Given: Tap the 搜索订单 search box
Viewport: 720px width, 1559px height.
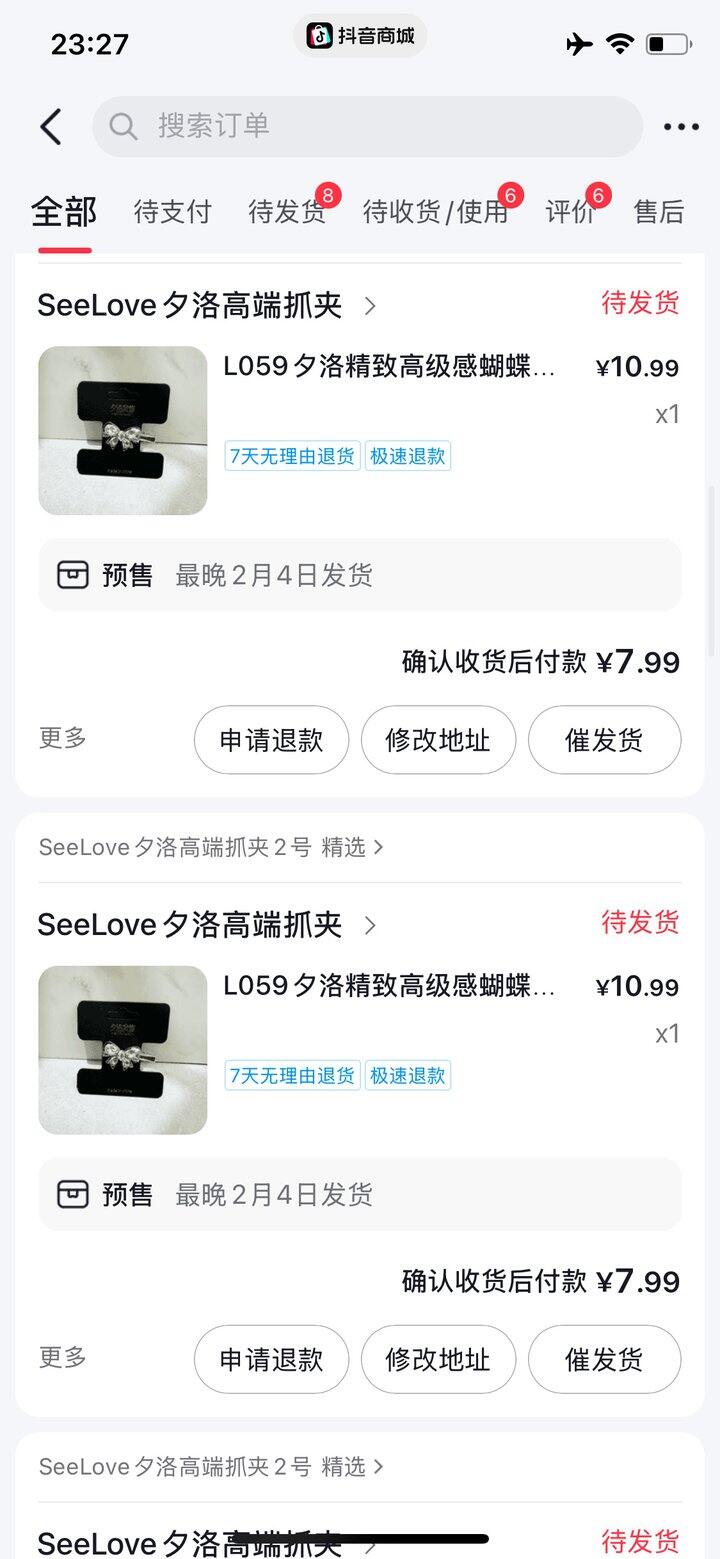Looking at the screenshot, I should [x=367, y=126].
